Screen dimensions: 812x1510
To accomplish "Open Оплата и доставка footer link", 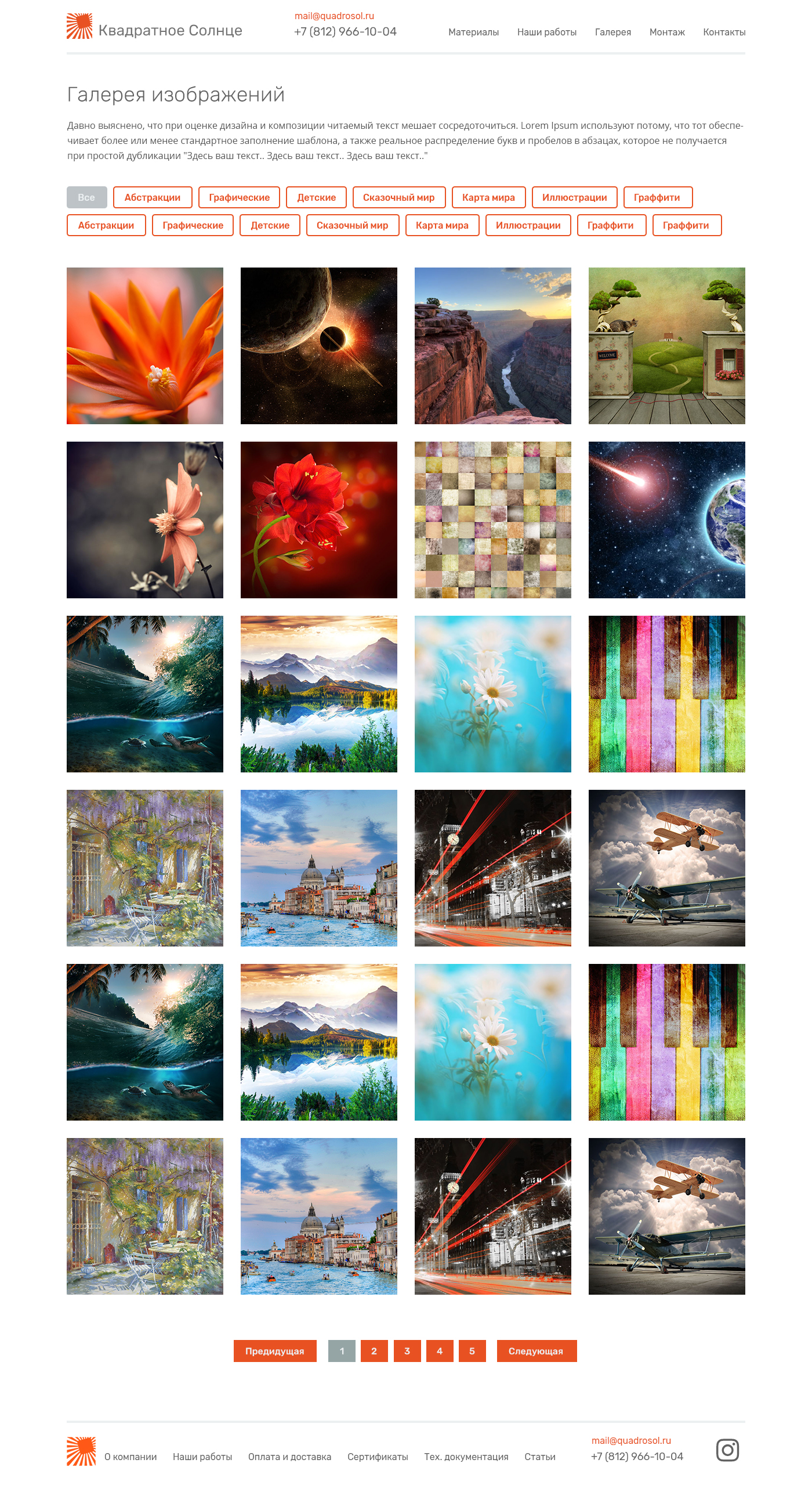I will [289, 1457].
